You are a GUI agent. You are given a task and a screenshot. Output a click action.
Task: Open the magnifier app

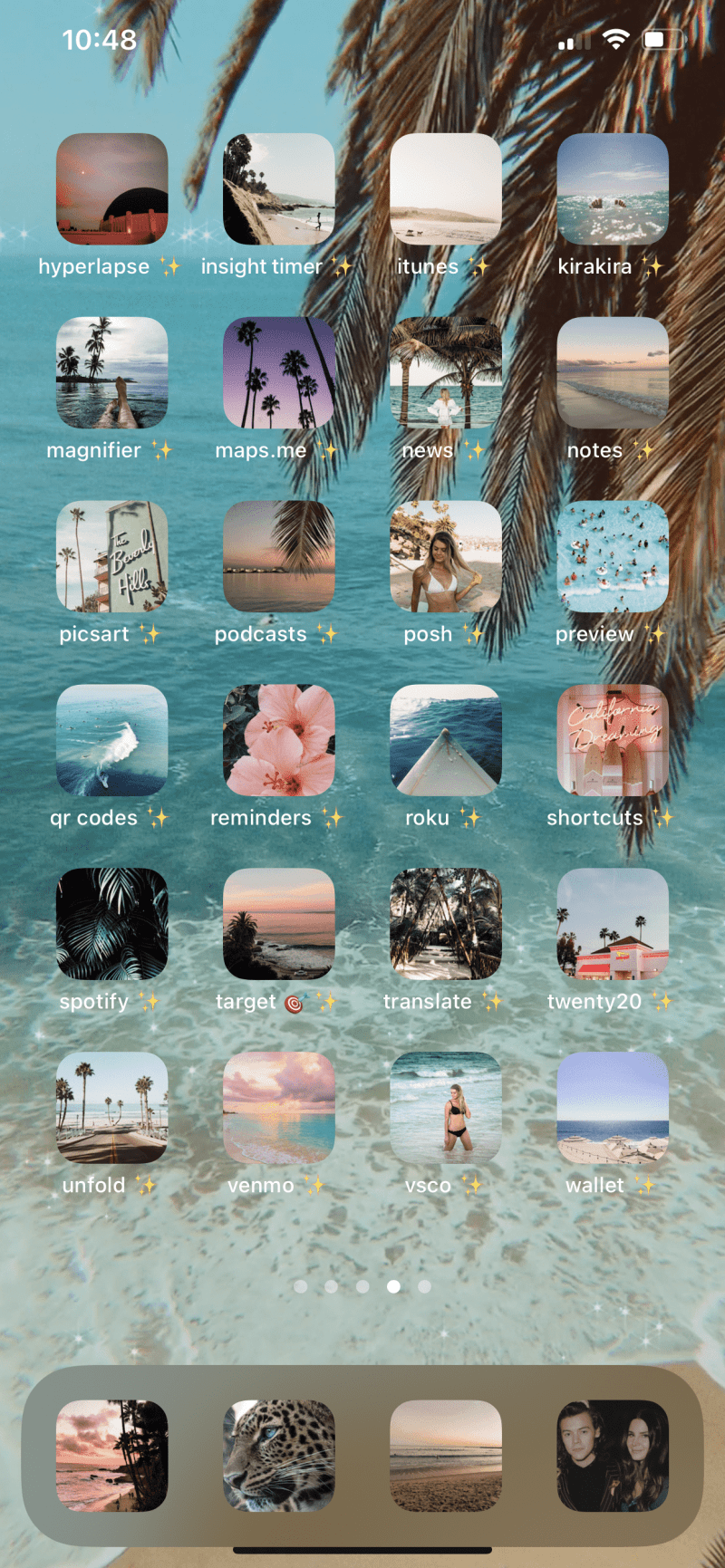[112, 372]
